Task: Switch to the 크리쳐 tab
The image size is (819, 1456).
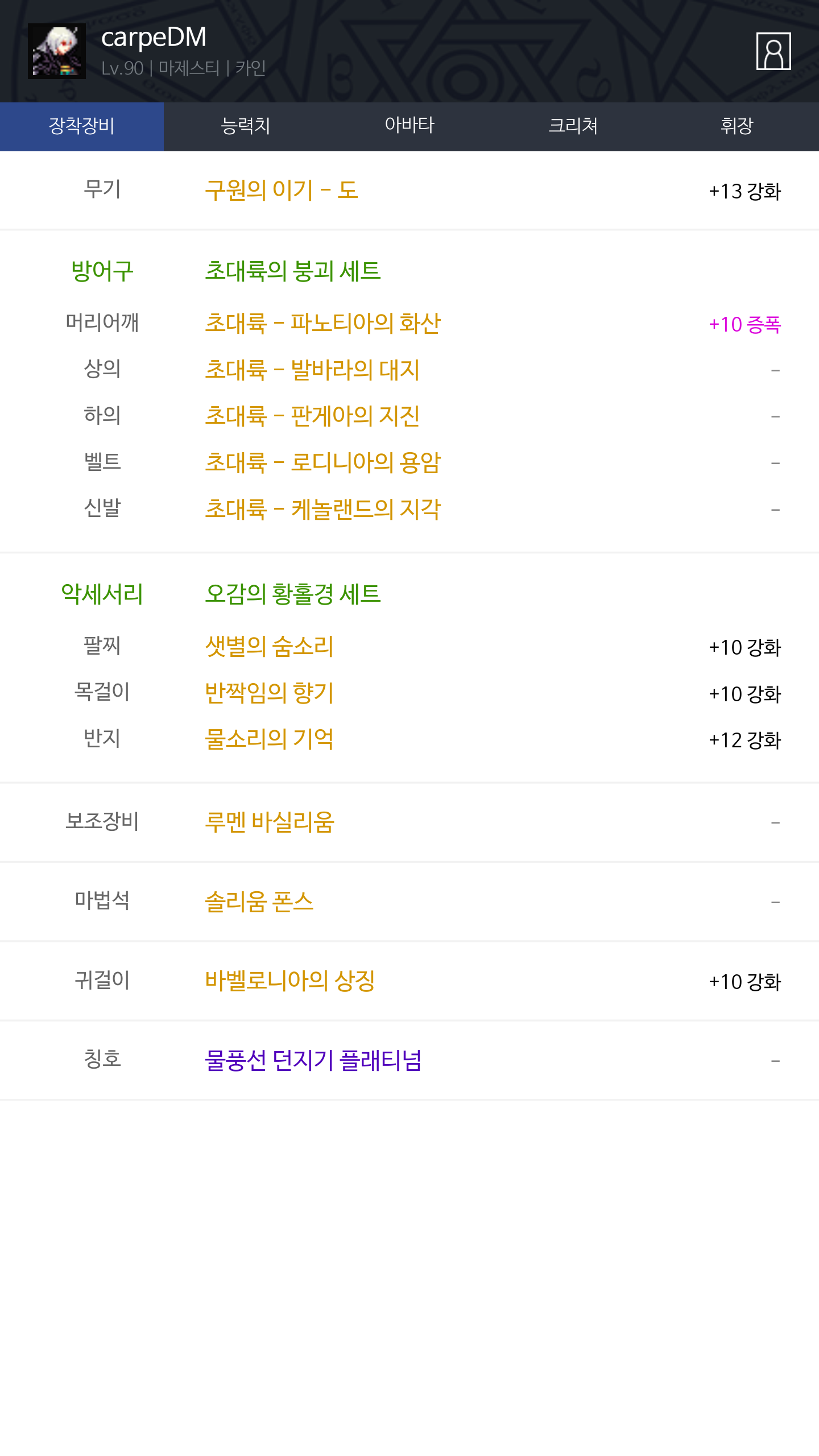Action: click(573, 126)
